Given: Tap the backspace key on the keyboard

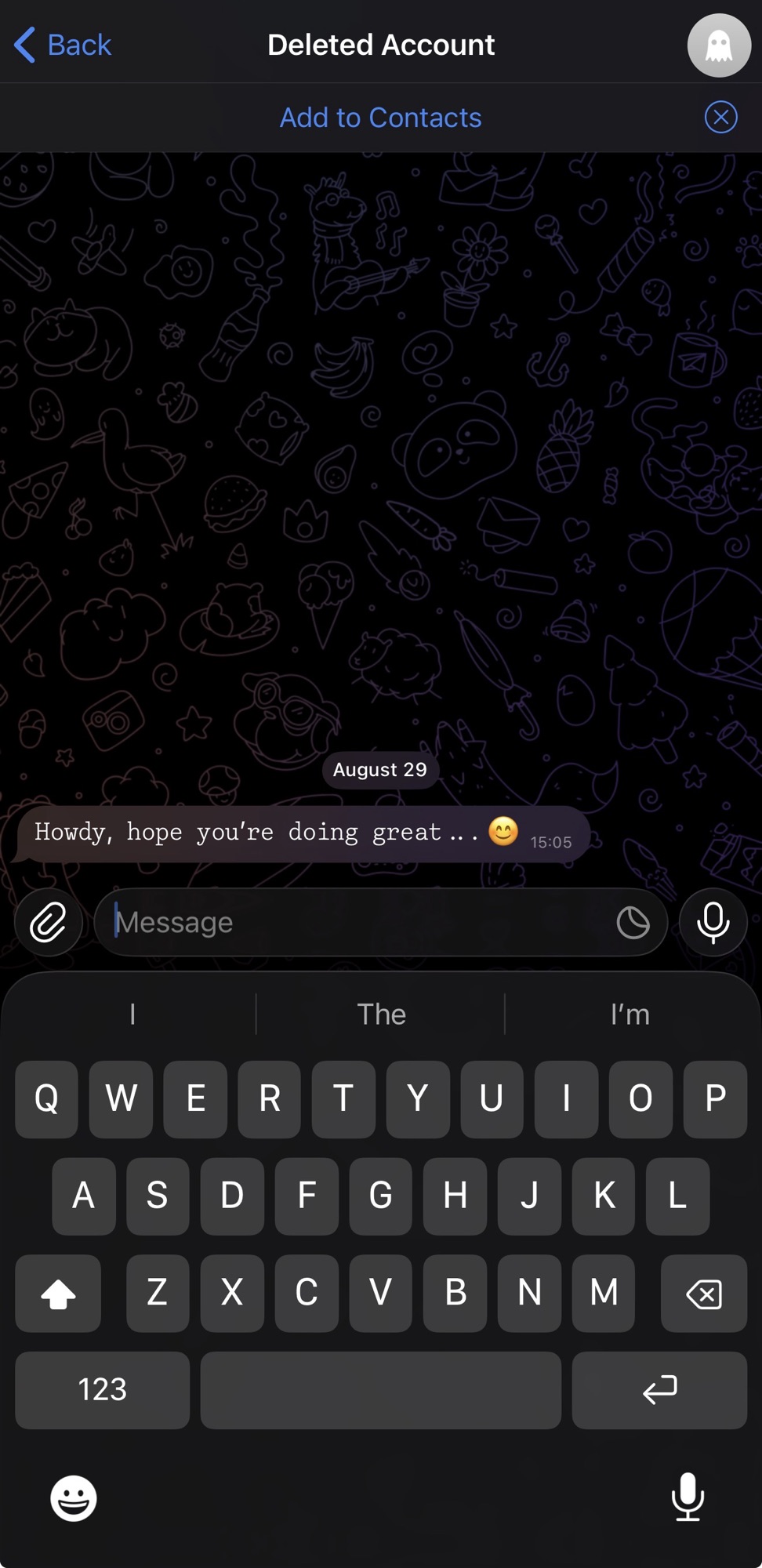Looking at the screenshot, I should [703, 1294].
